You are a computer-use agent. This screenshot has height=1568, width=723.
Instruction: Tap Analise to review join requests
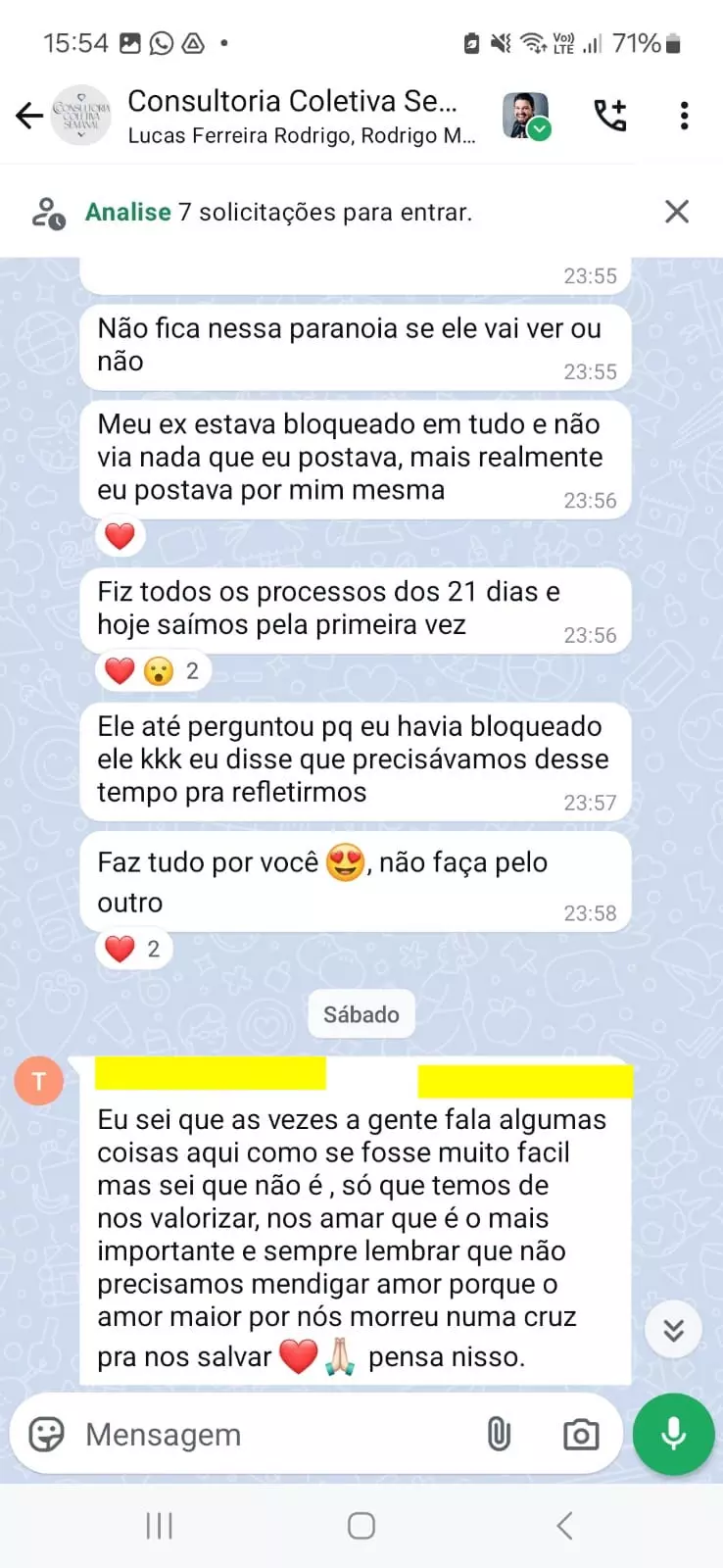tap(128, 212)
